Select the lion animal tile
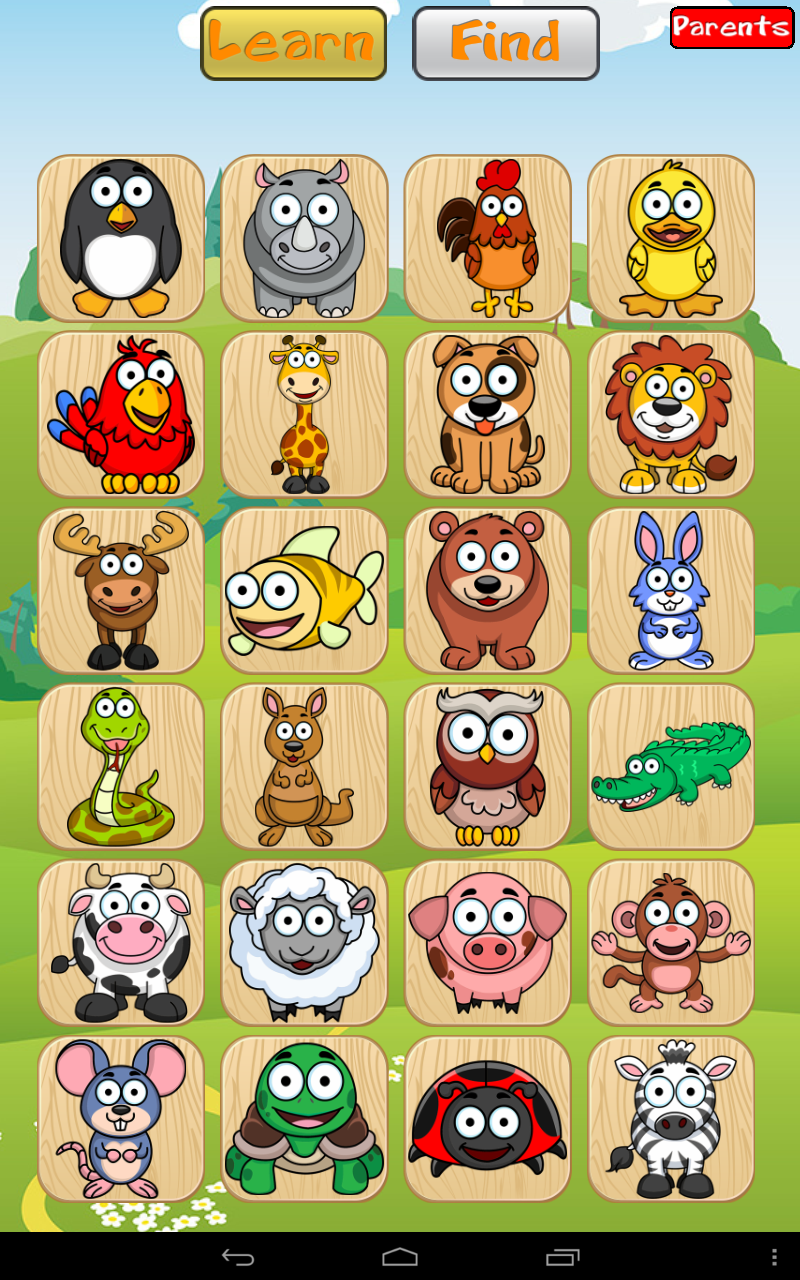The width and height of the screenshot is (800, 1280). tap(672, 414)
